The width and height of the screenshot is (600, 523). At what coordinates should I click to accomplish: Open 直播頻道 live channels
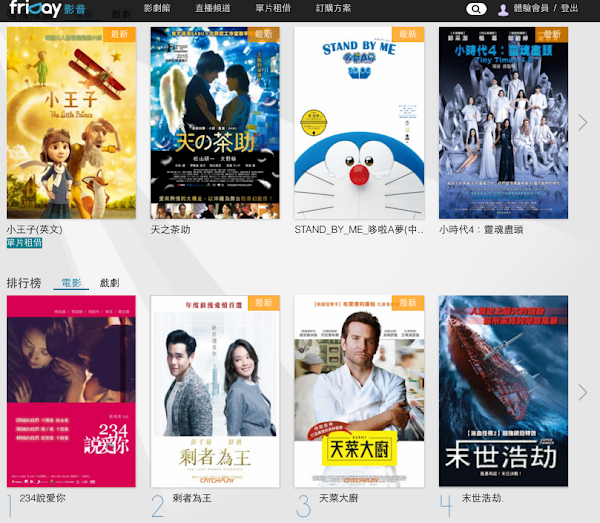tap(214, 8)
